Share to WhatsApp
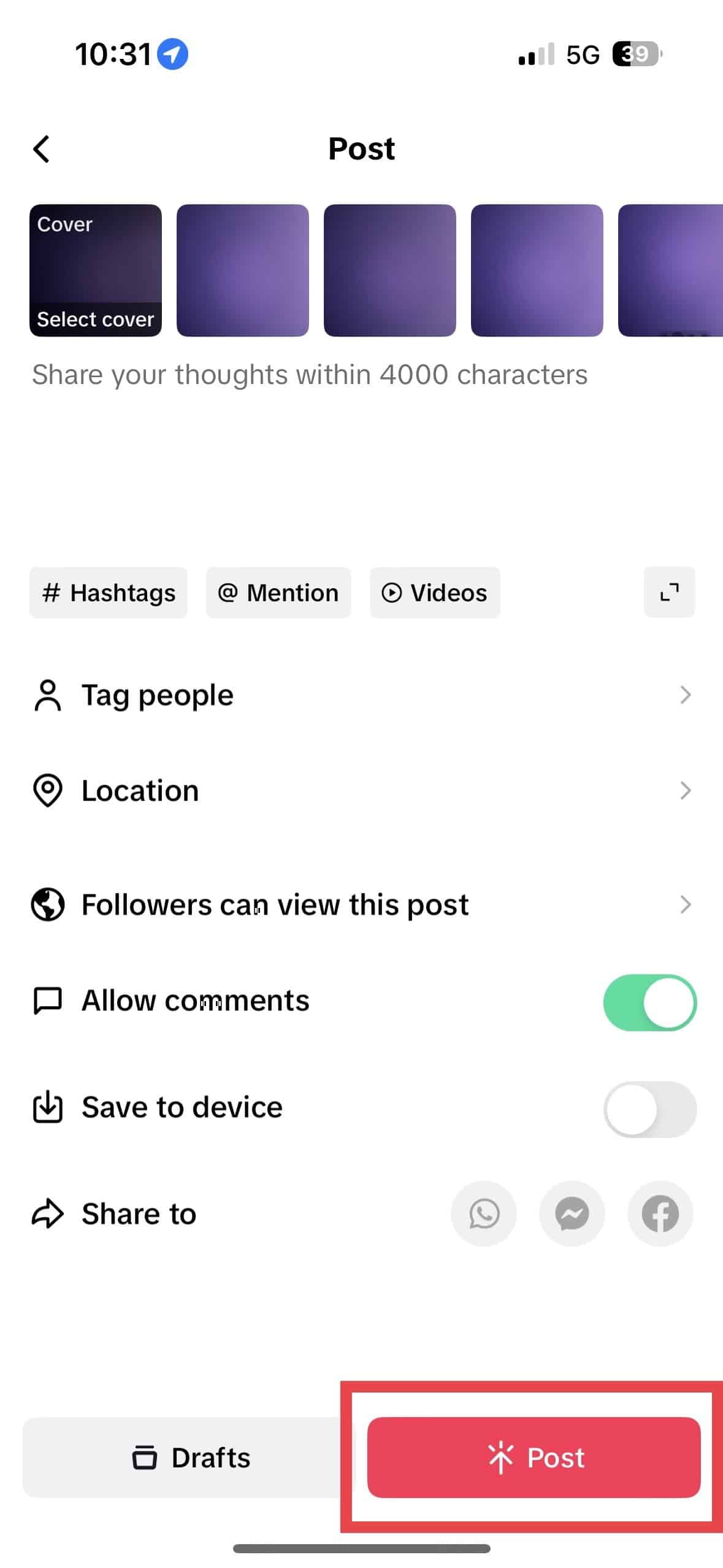Screen dimensions: 723x1568 [484, 1213]
